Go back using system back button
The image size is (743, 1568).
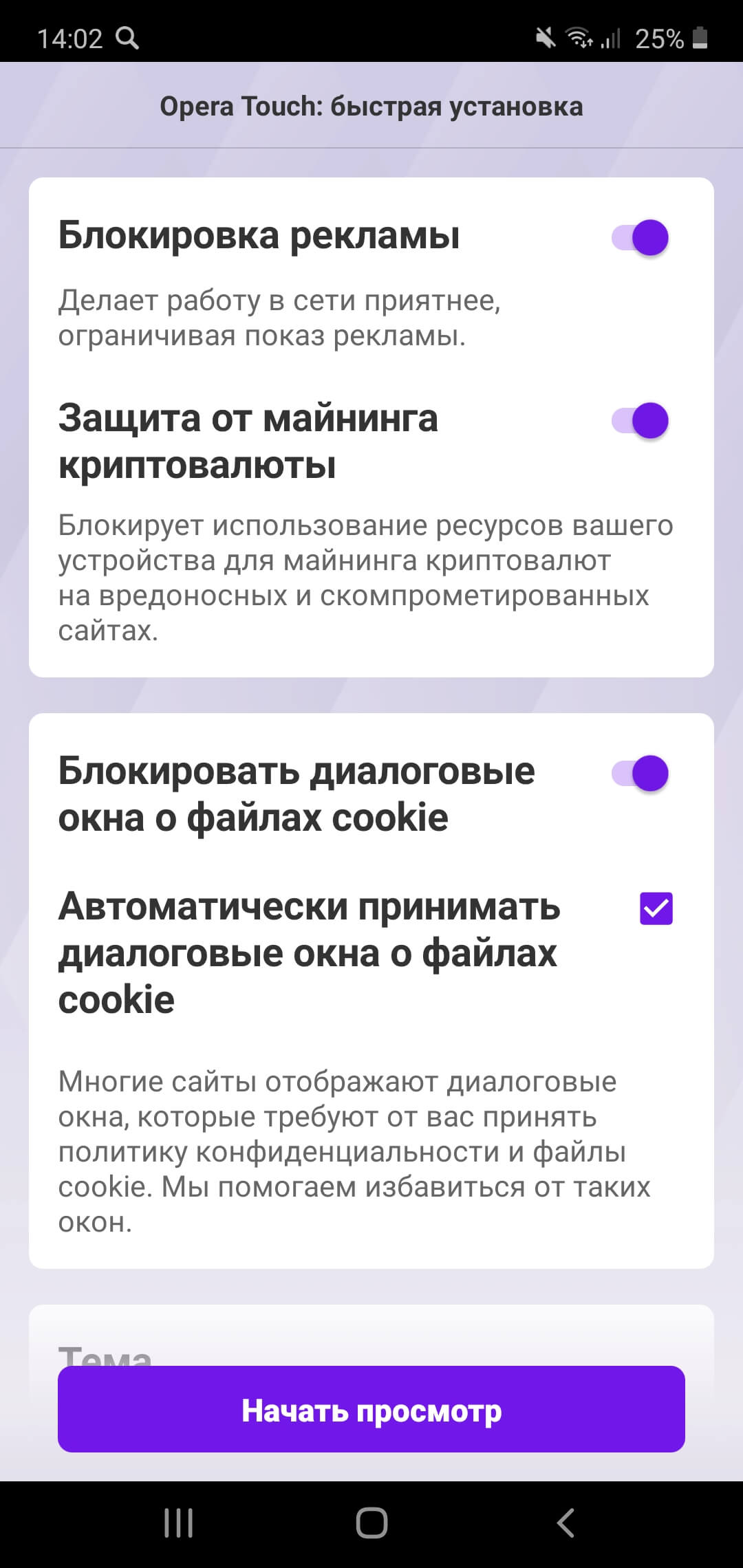[x=566, y=1523]
